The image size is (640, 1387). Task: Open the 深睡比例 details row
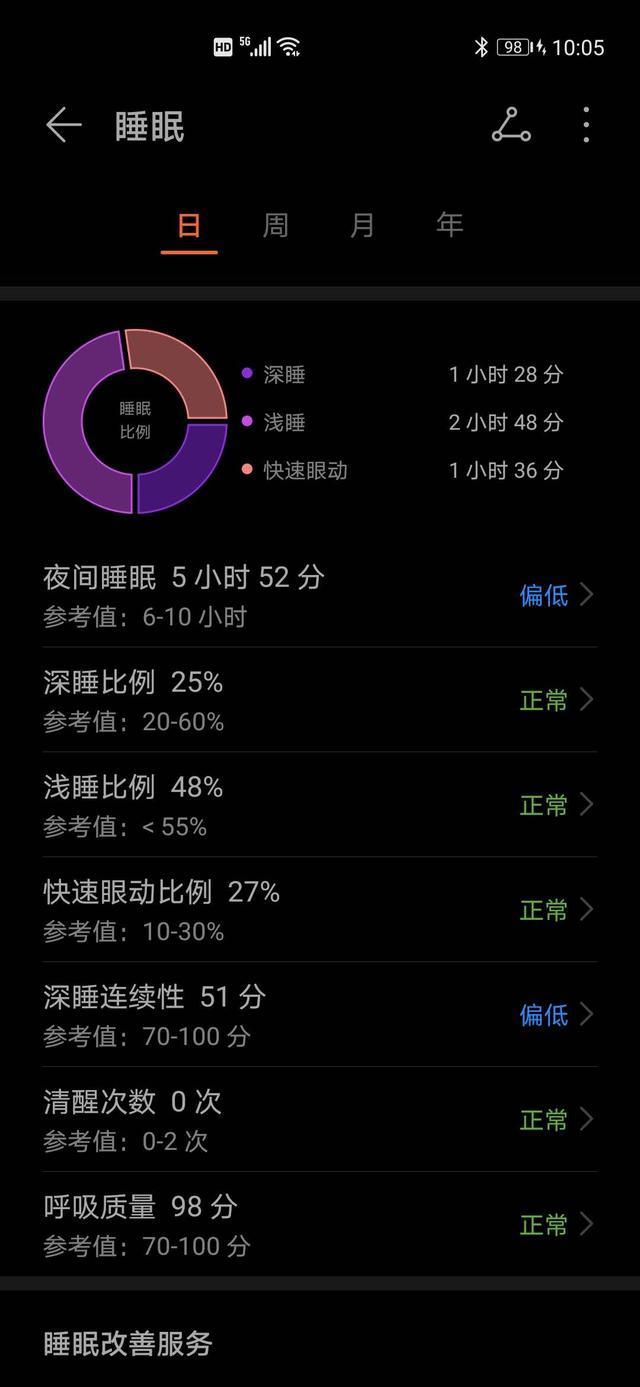[x=320, y=700]
